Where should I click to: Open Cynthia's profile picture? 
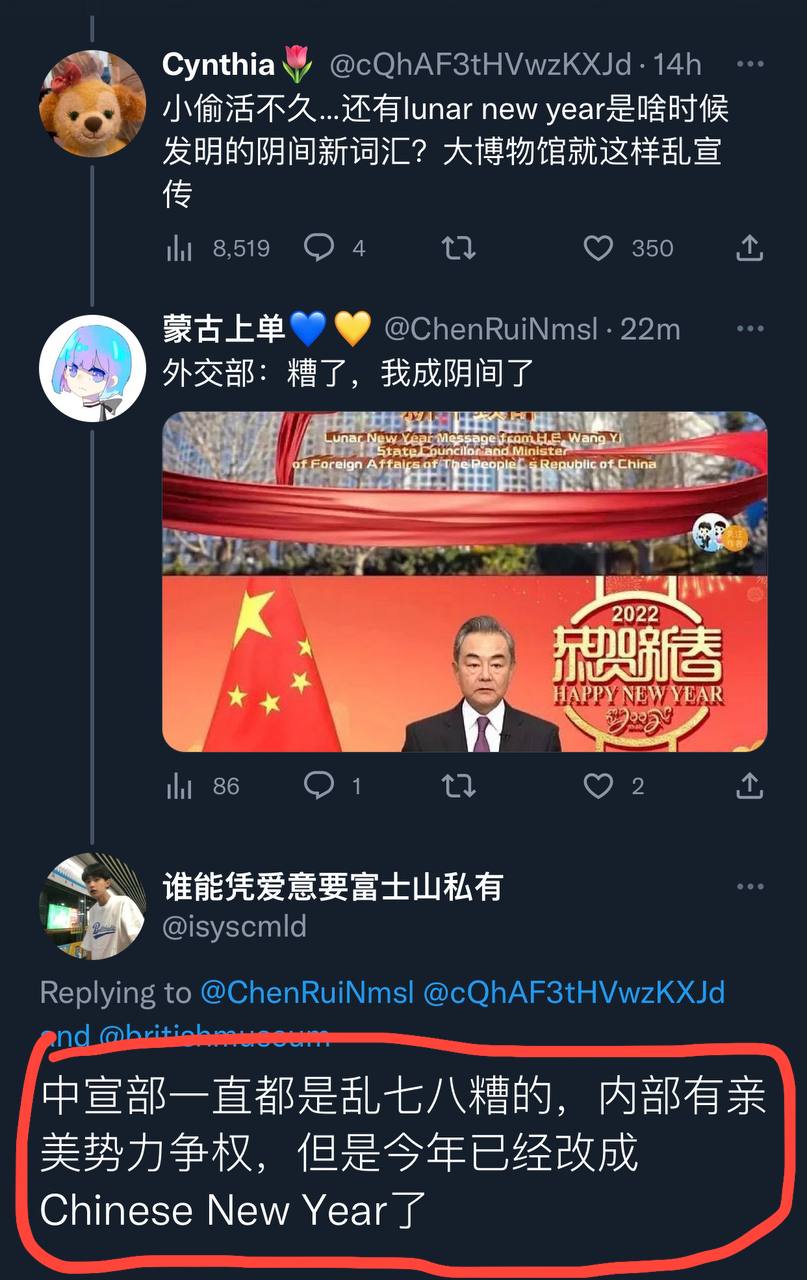(92, 103)
